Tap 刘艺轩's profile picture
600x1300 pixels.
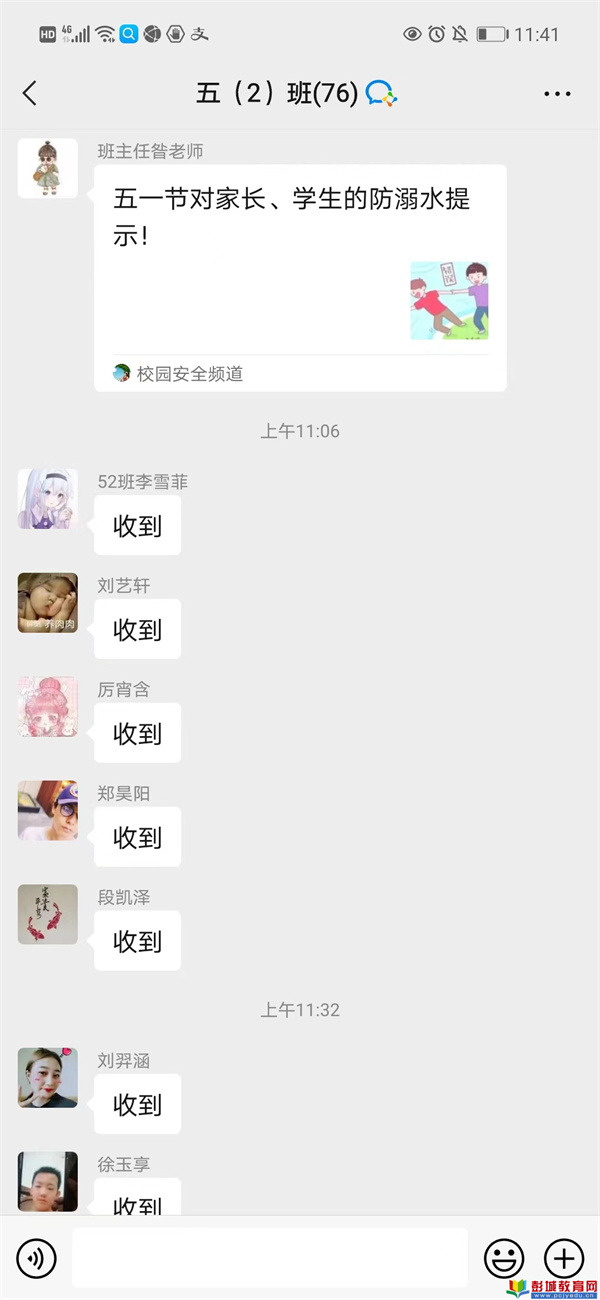pyautogui.click(x=47, y=603)
